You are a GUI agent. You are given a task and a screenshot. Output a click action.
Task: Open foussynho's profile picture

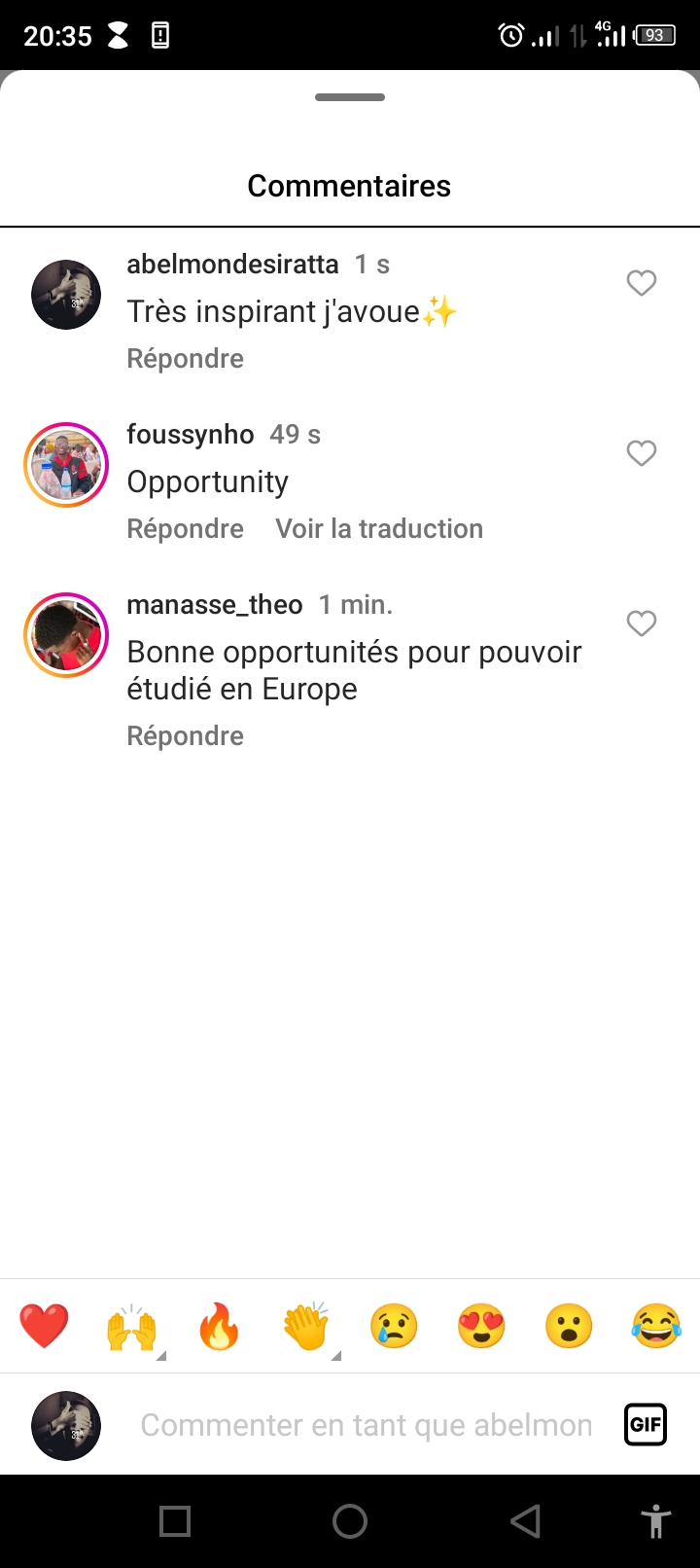click(66, 465)
